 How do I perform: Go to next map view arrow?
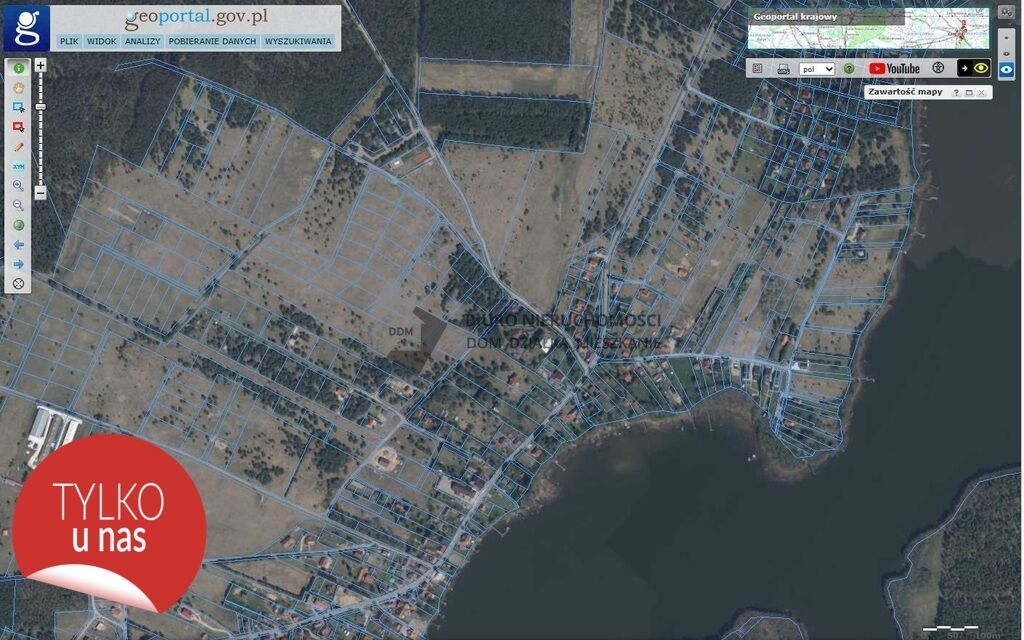pyautogui.click(x=18, y=264)
